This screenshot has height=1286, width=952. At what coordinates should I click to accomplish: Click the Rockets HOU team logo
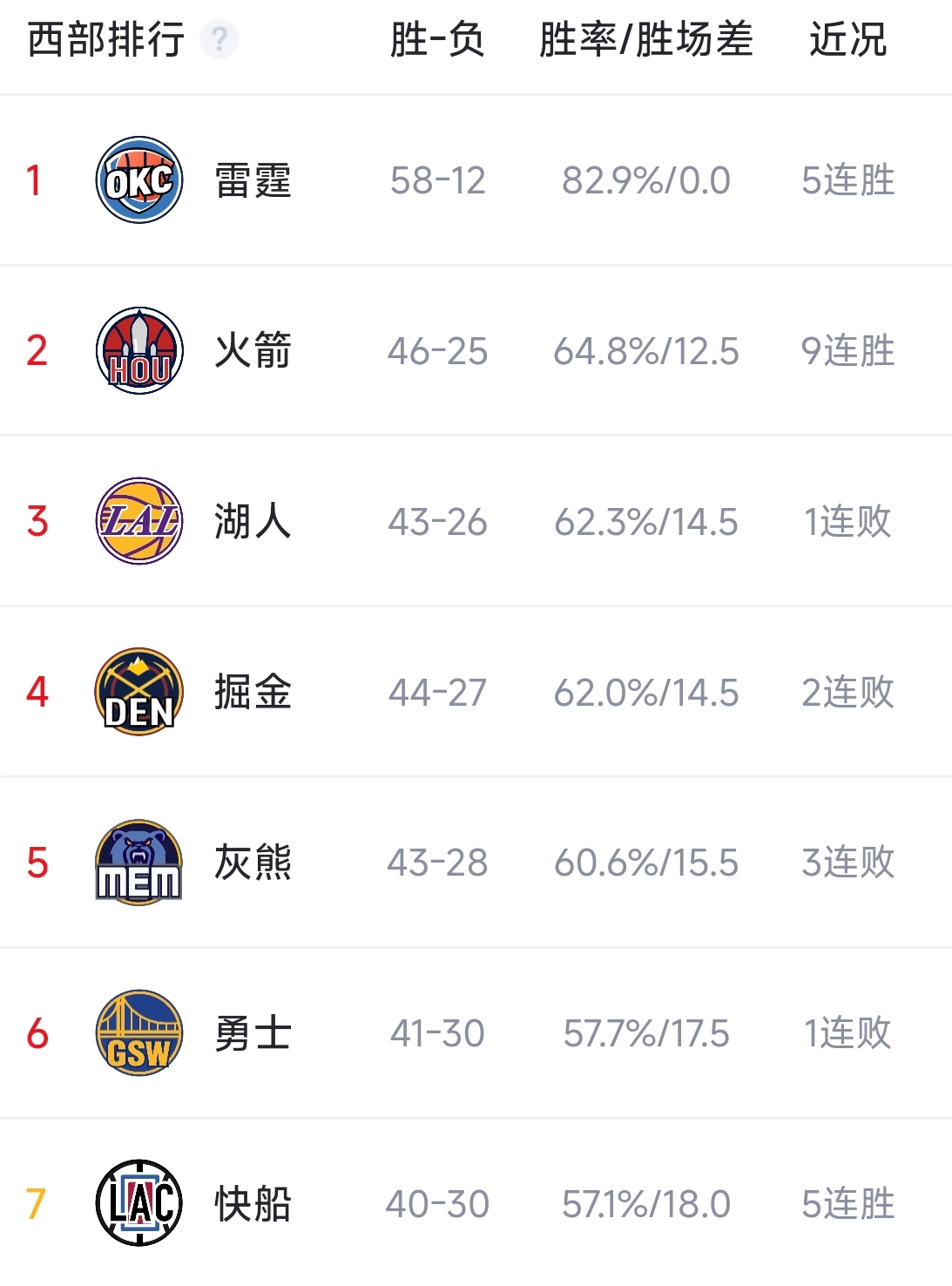click(138, 350)
